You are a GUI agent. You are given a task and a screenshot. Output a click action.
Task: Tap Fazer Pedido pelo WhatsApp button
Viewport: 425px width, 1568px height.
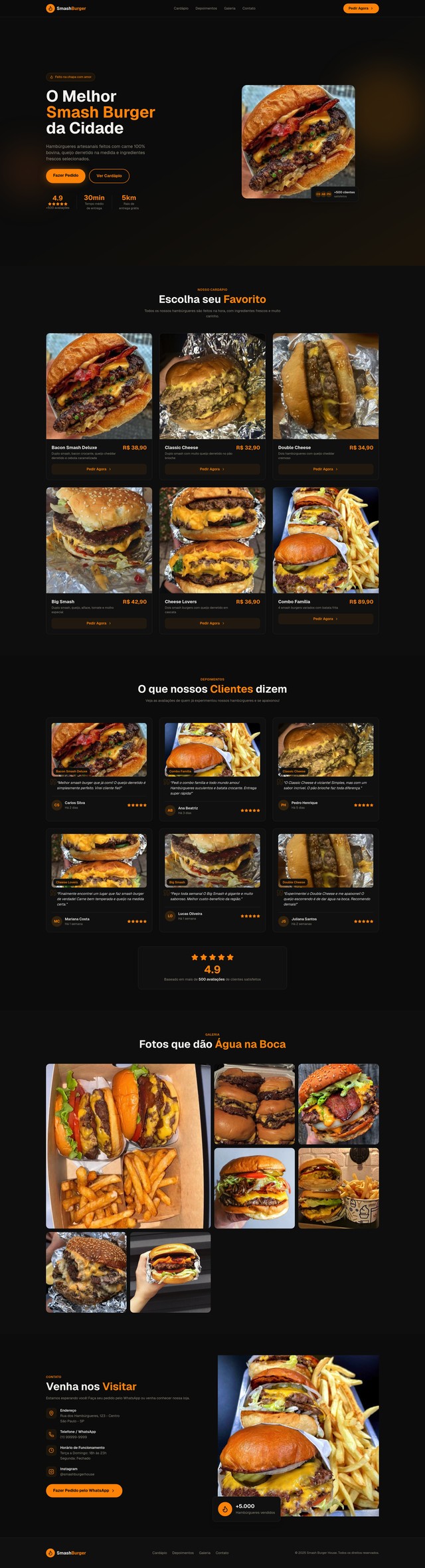[84, 1490]
